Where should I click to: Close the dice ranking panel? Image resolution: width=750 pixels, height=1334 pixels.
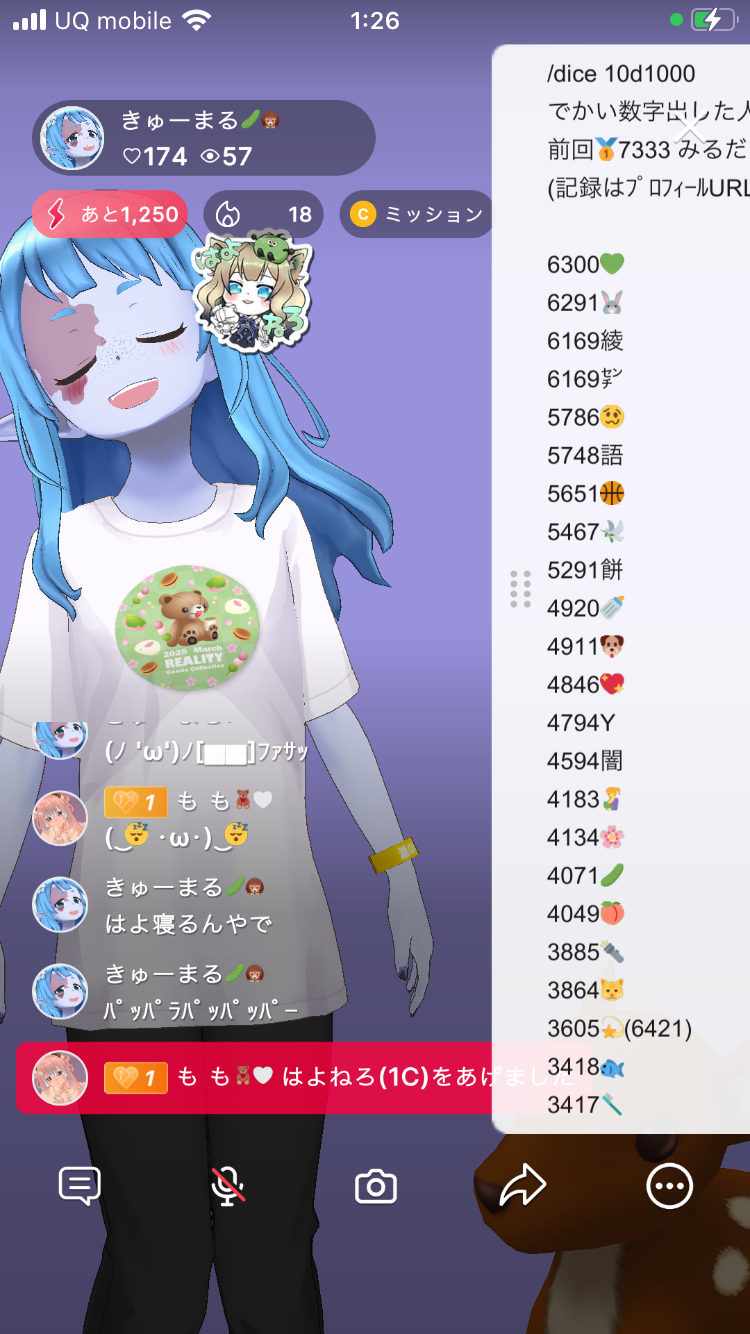tap(690, 129)
